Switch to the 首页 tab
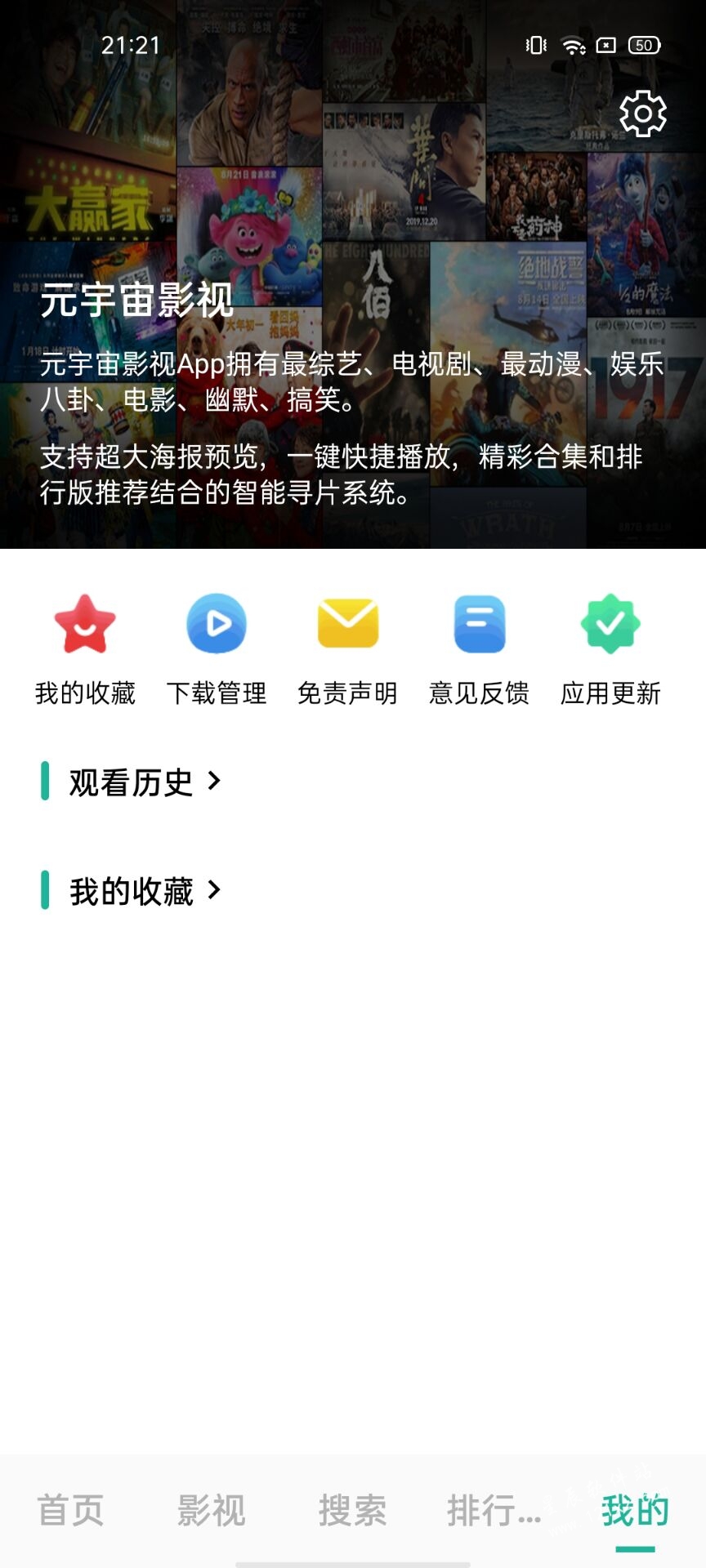Viewport: 706px width, 1568px height. (x=70, y=1511)
